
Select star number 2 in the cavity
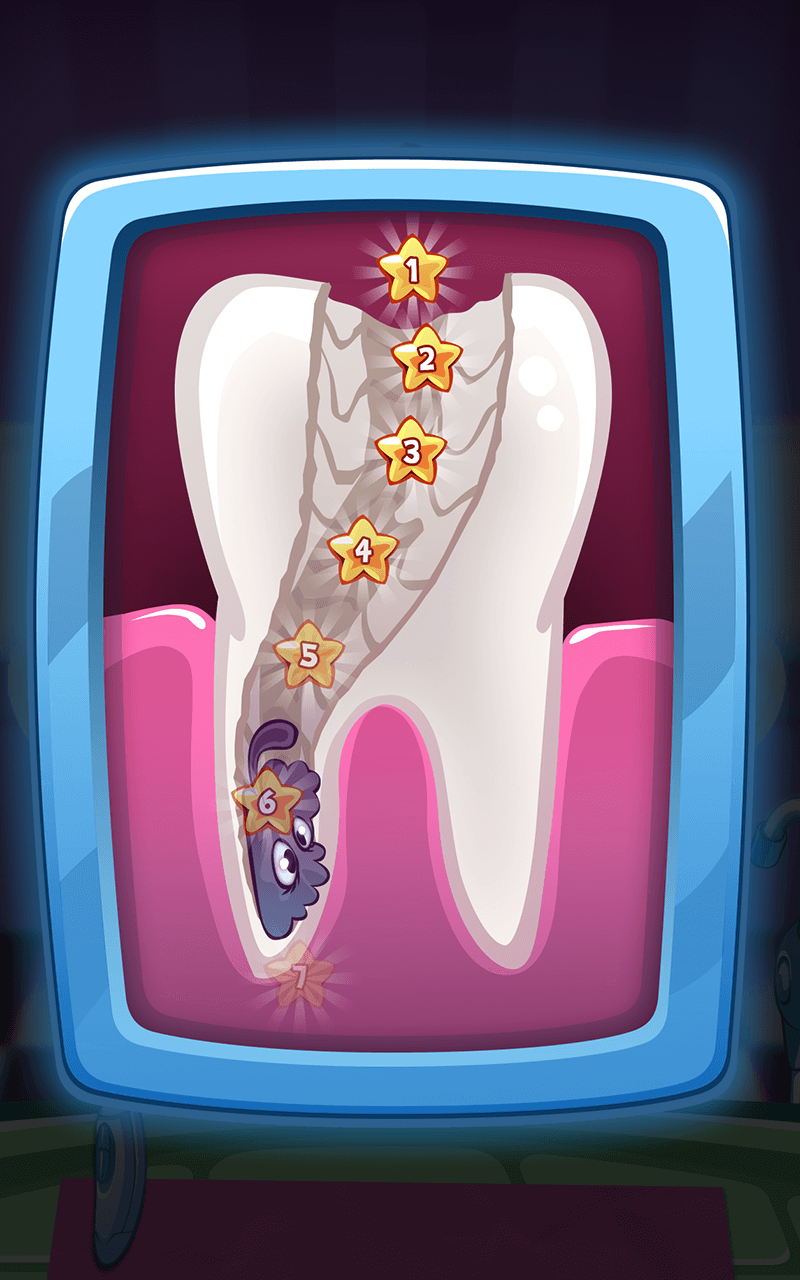point(427,359)
